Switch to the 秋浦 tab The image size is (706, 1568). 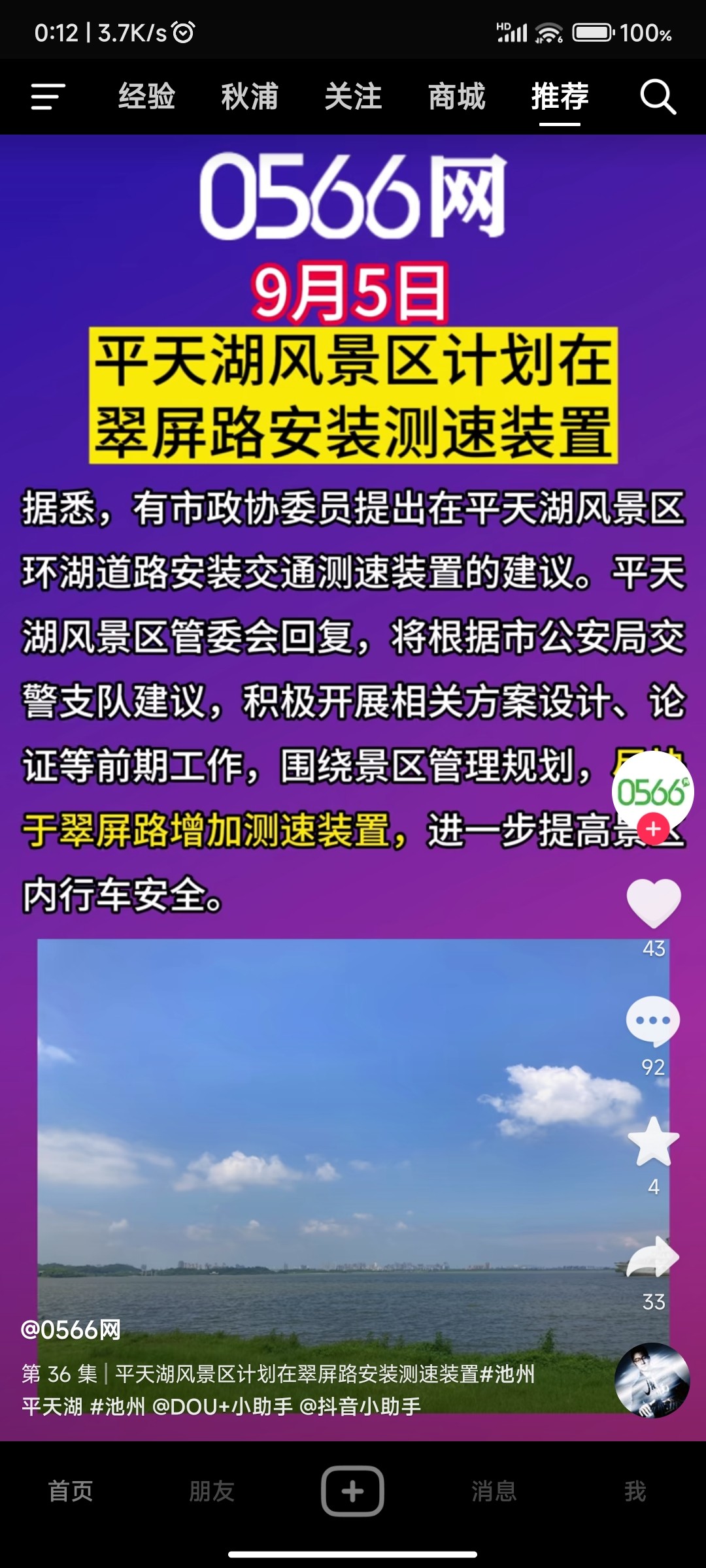[250, 97]
